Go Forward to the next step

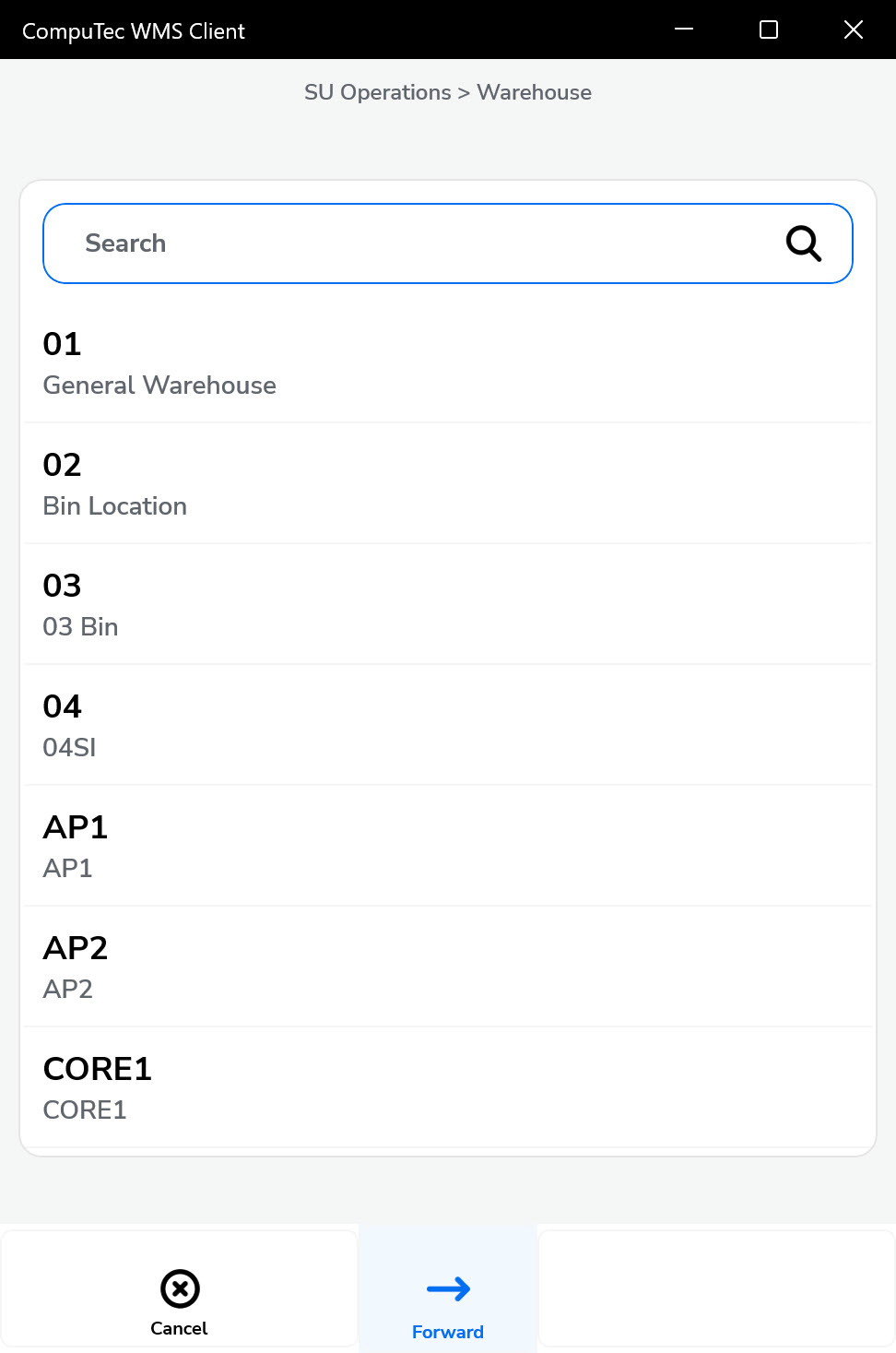point(448,1300)
